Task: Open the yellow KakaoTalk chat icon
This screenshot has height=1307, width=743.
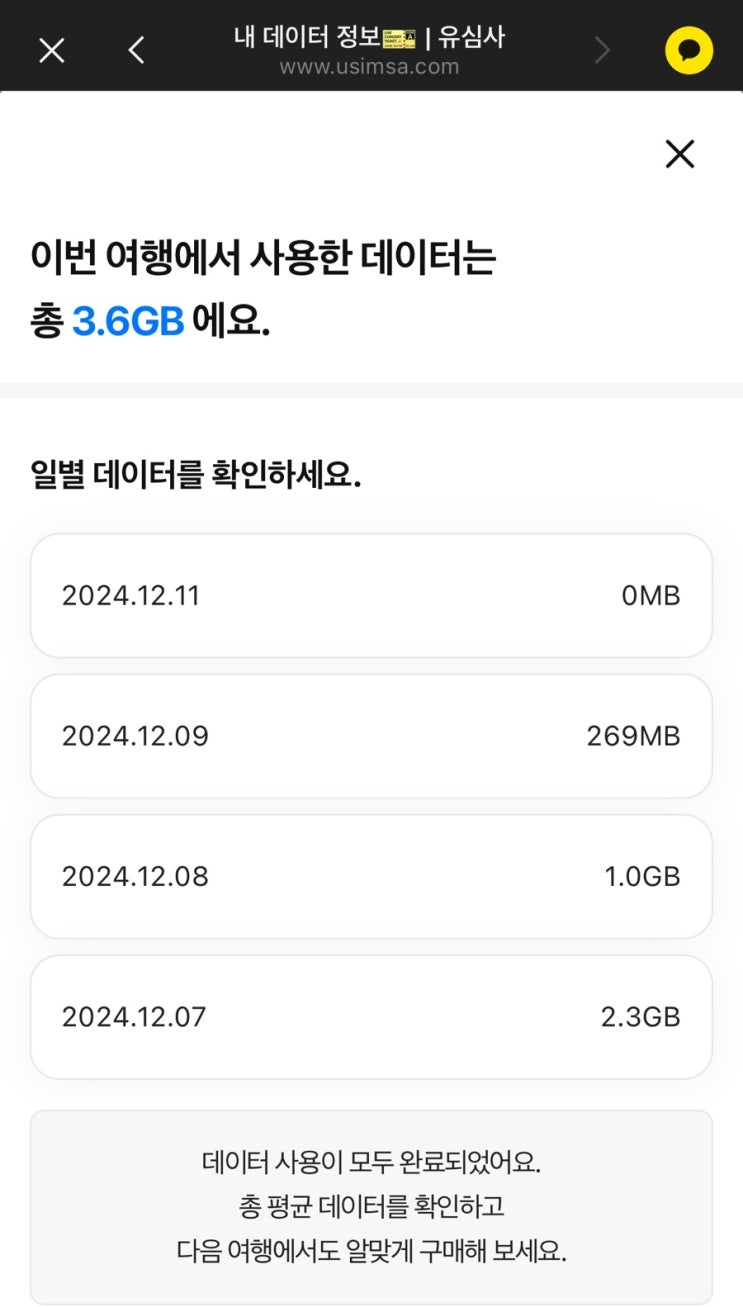Action: click(x=689, y=50)
